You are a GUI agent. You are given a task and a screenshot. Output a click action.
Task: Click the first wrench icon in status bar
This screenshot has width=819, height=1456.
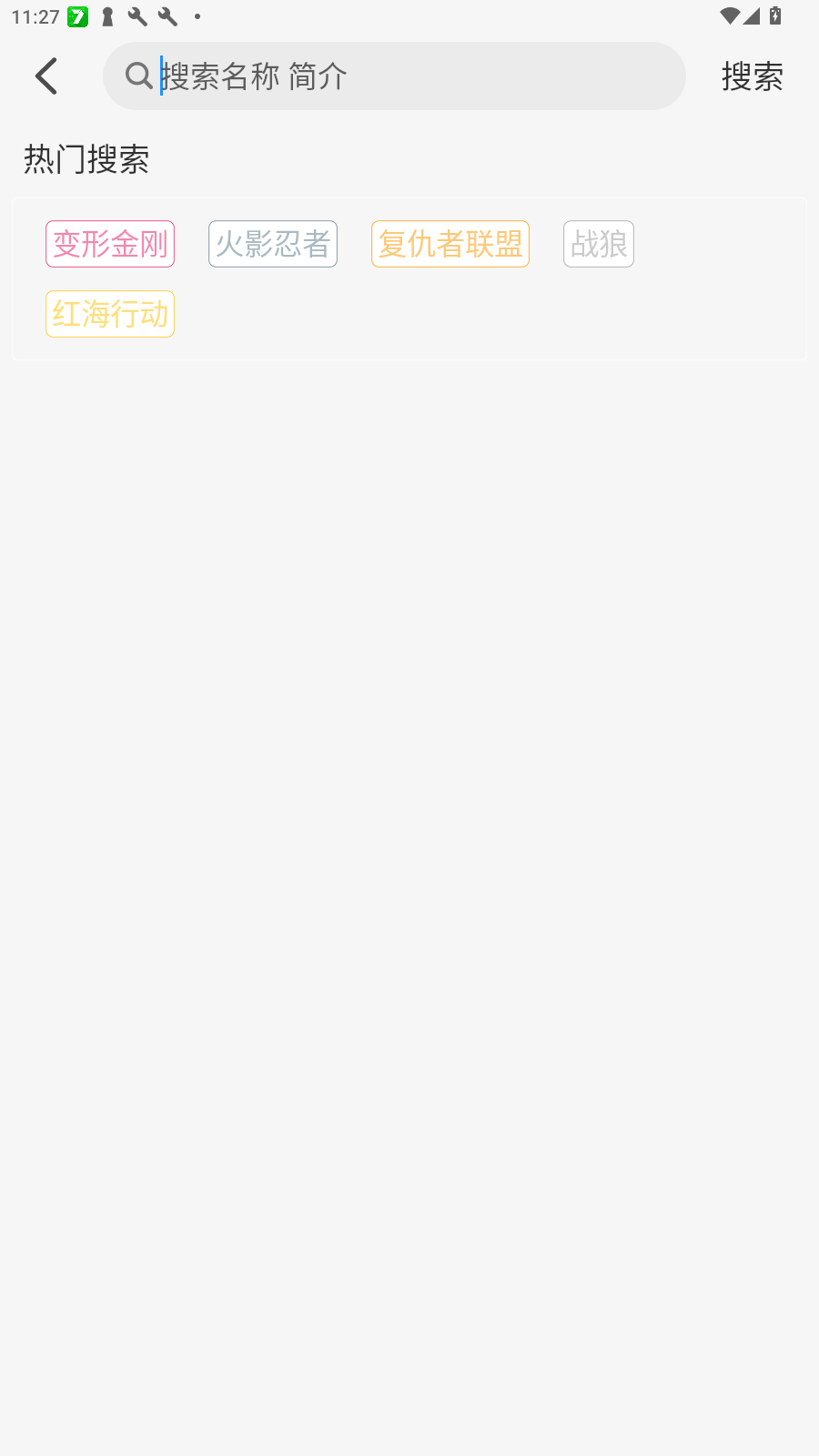pos(136,15)
